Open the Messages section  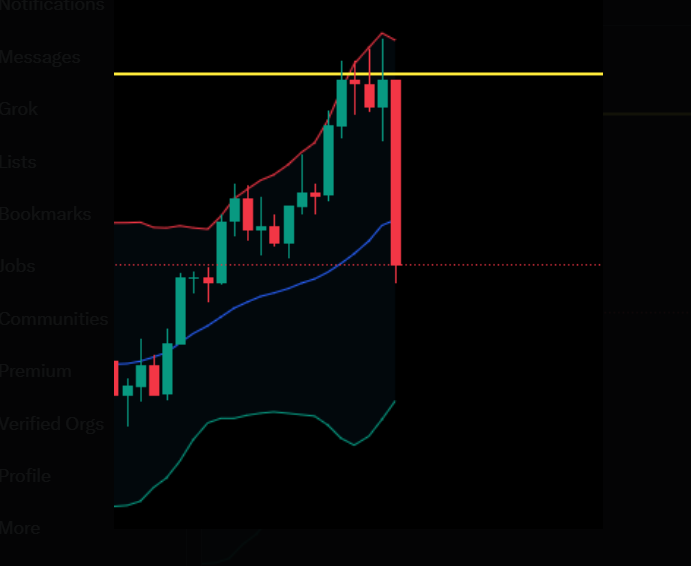(40, 57)
